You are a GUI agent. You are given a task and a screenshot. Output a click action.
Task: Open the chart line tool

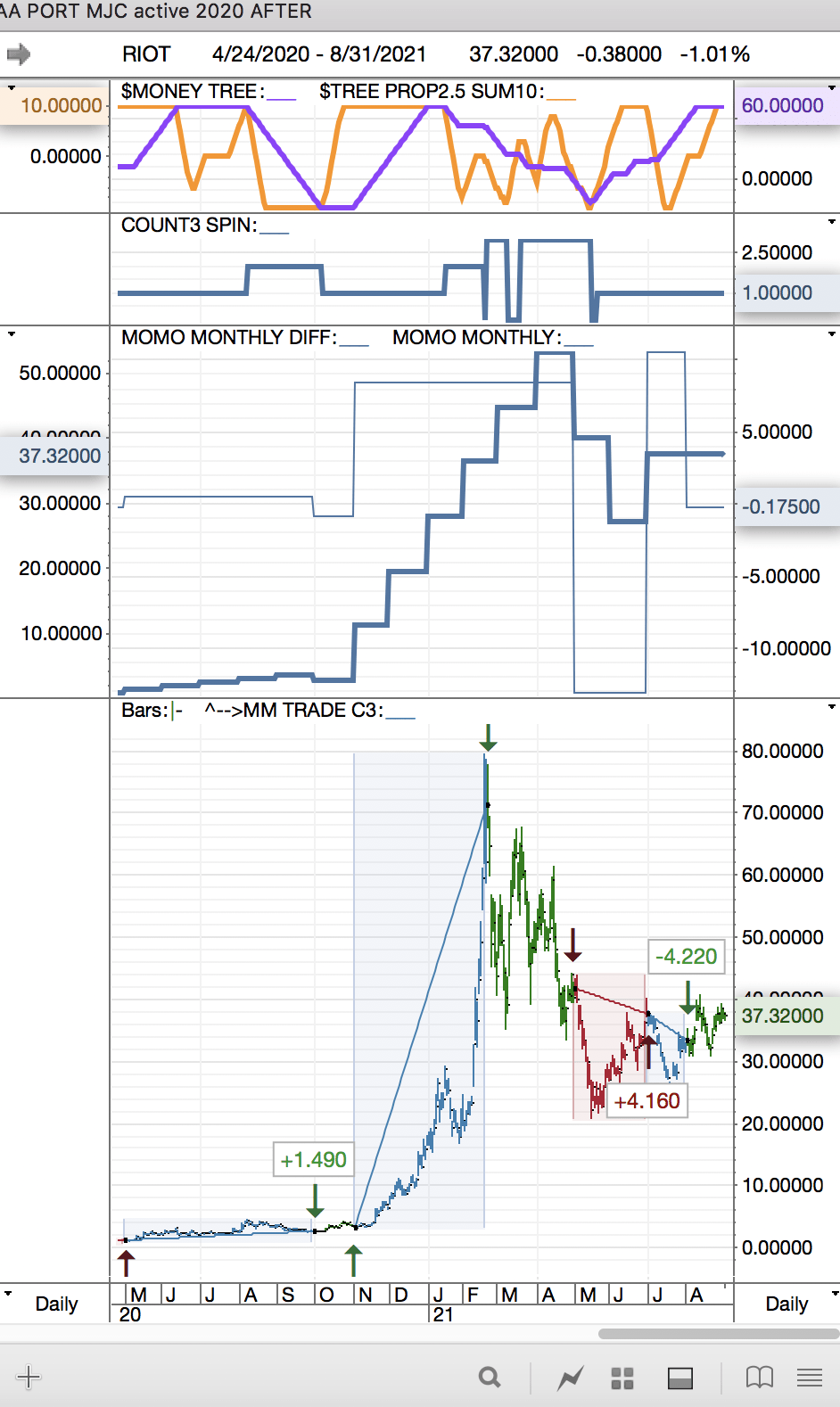(571, 1378)
